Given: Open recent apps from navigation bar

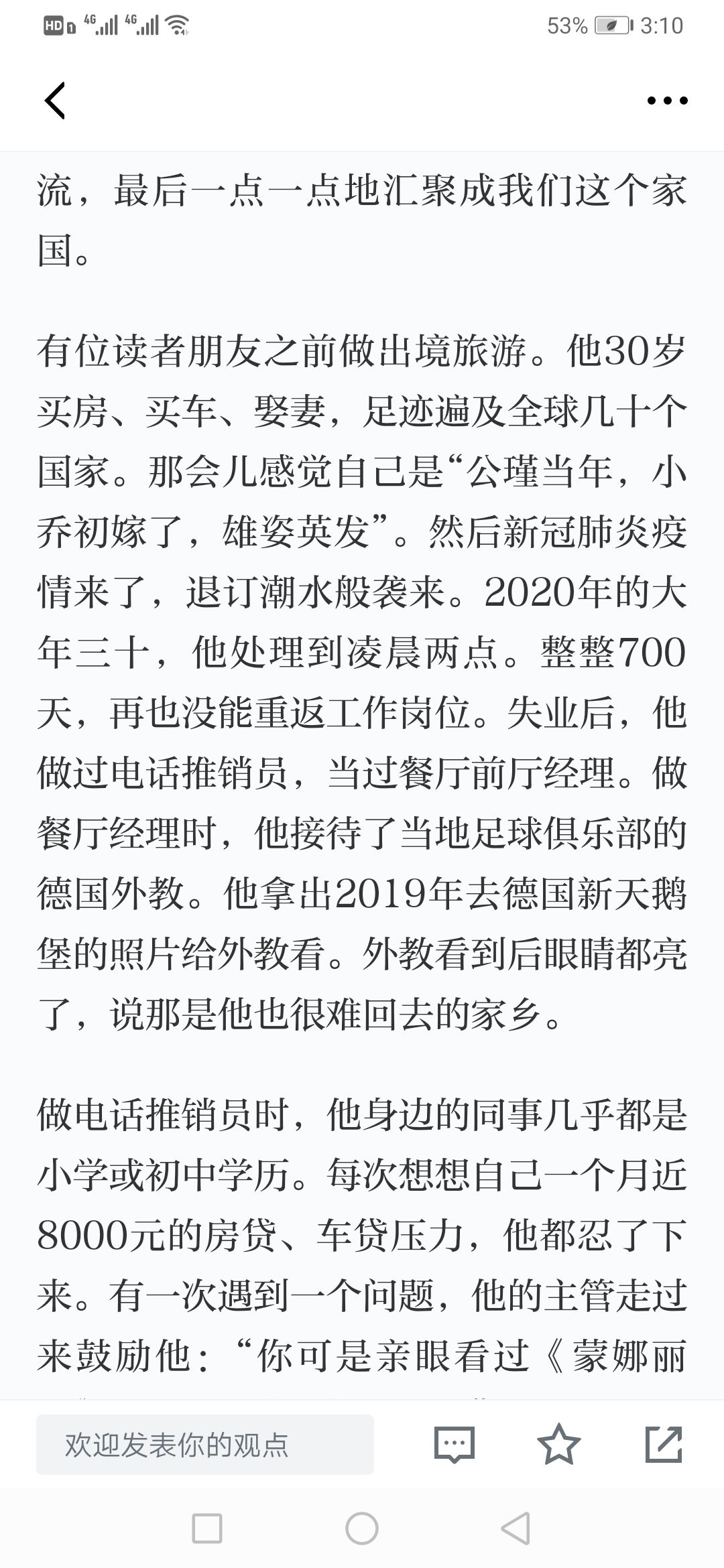Looking at the screenshot, I should 207,1530.
